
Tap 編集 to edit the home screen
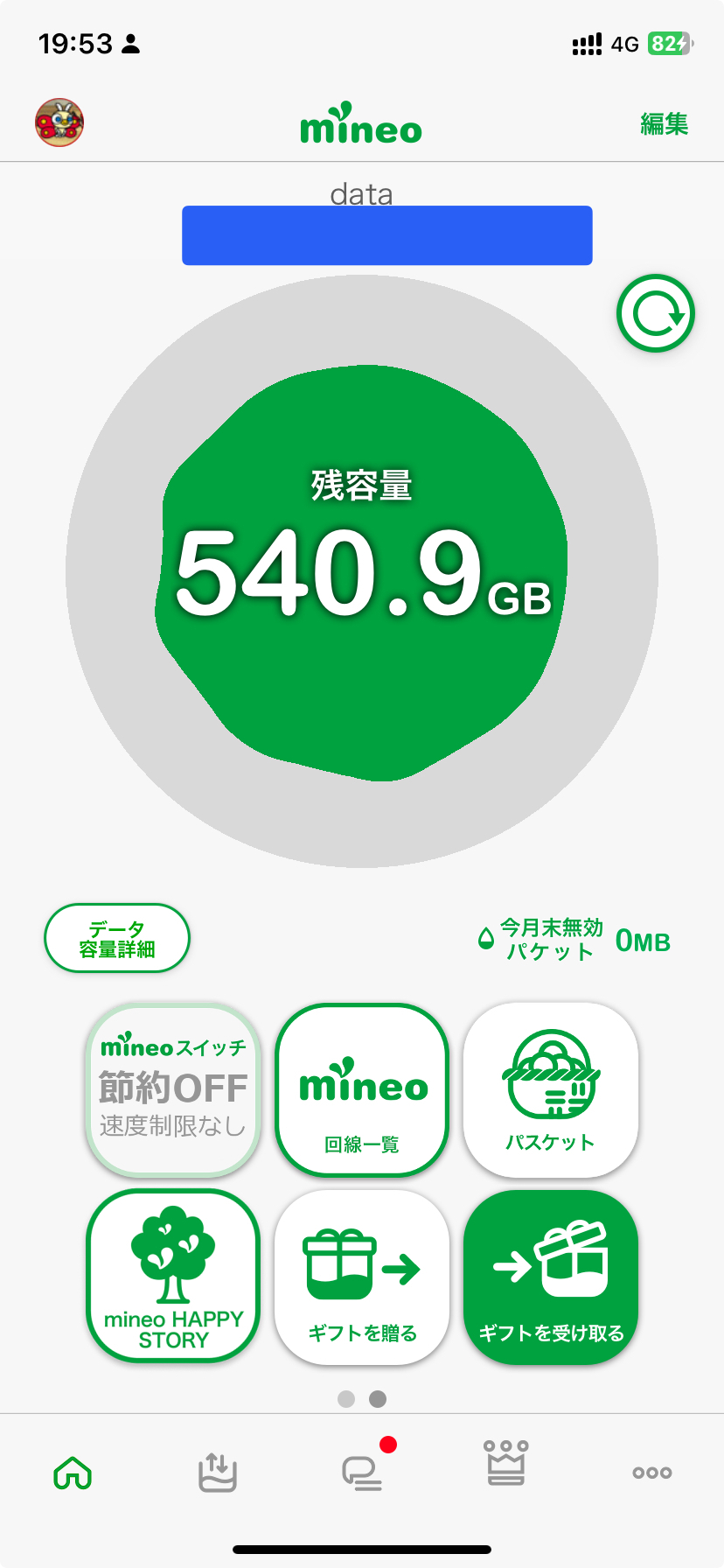coord(664,124)
